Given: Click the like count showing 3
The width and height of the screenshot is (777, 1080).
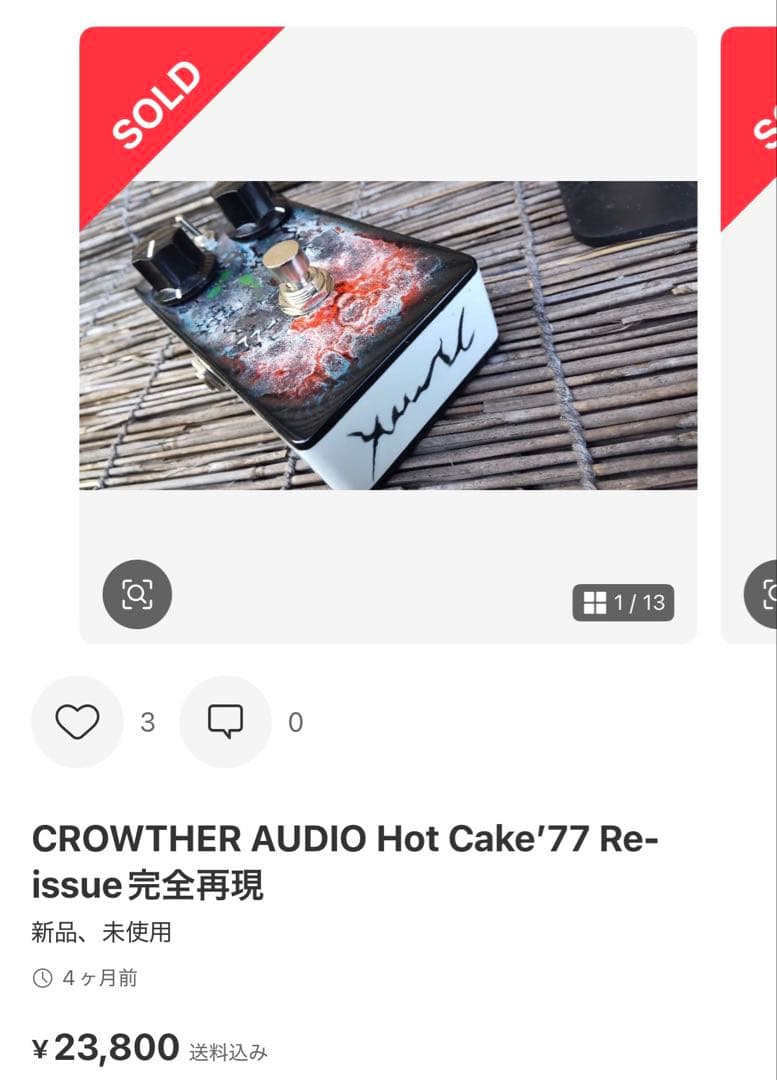Looking at the screenshot, I should tap(148, 722).
